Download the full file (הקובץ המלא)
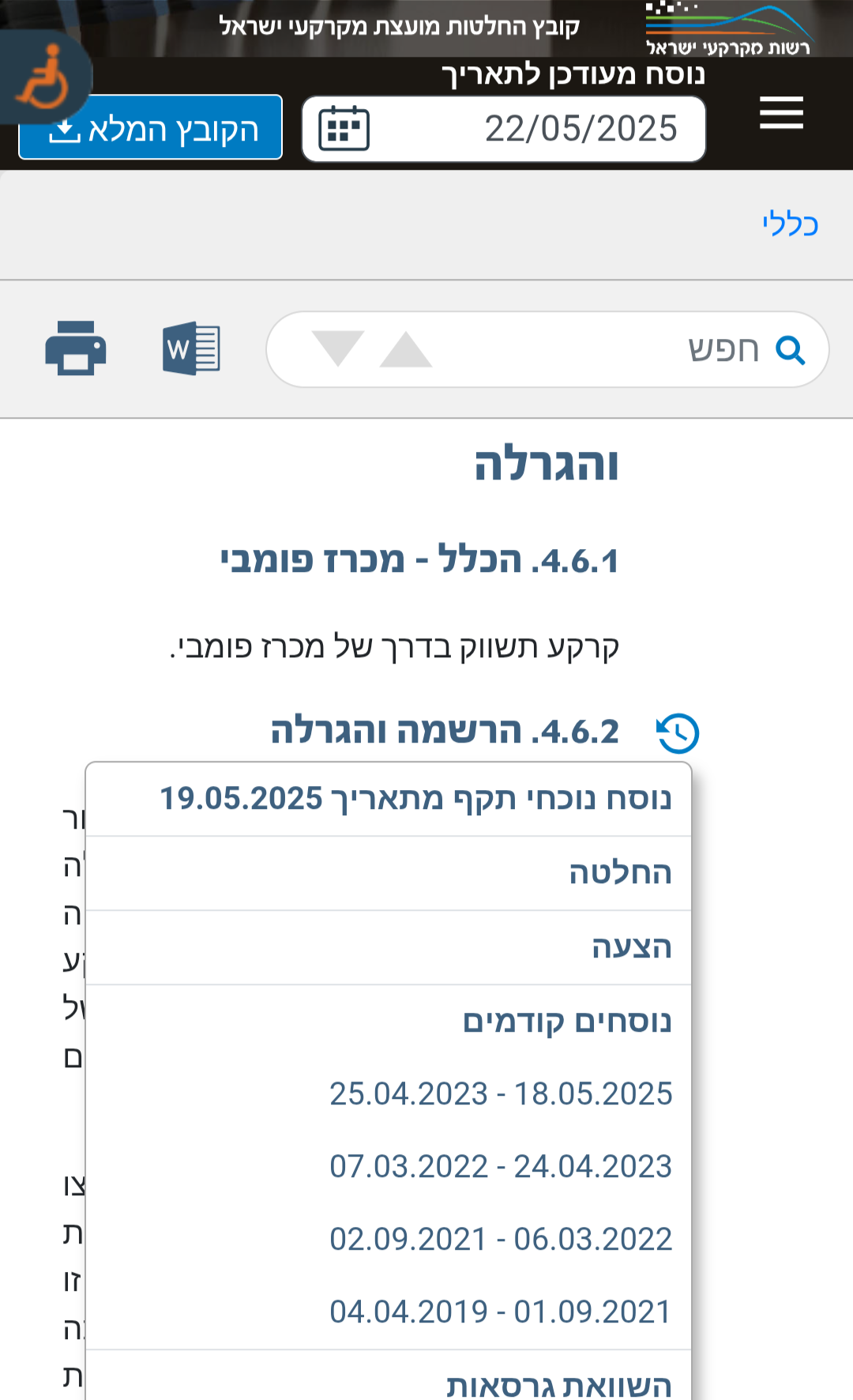853x1400 pixels. 150,129
